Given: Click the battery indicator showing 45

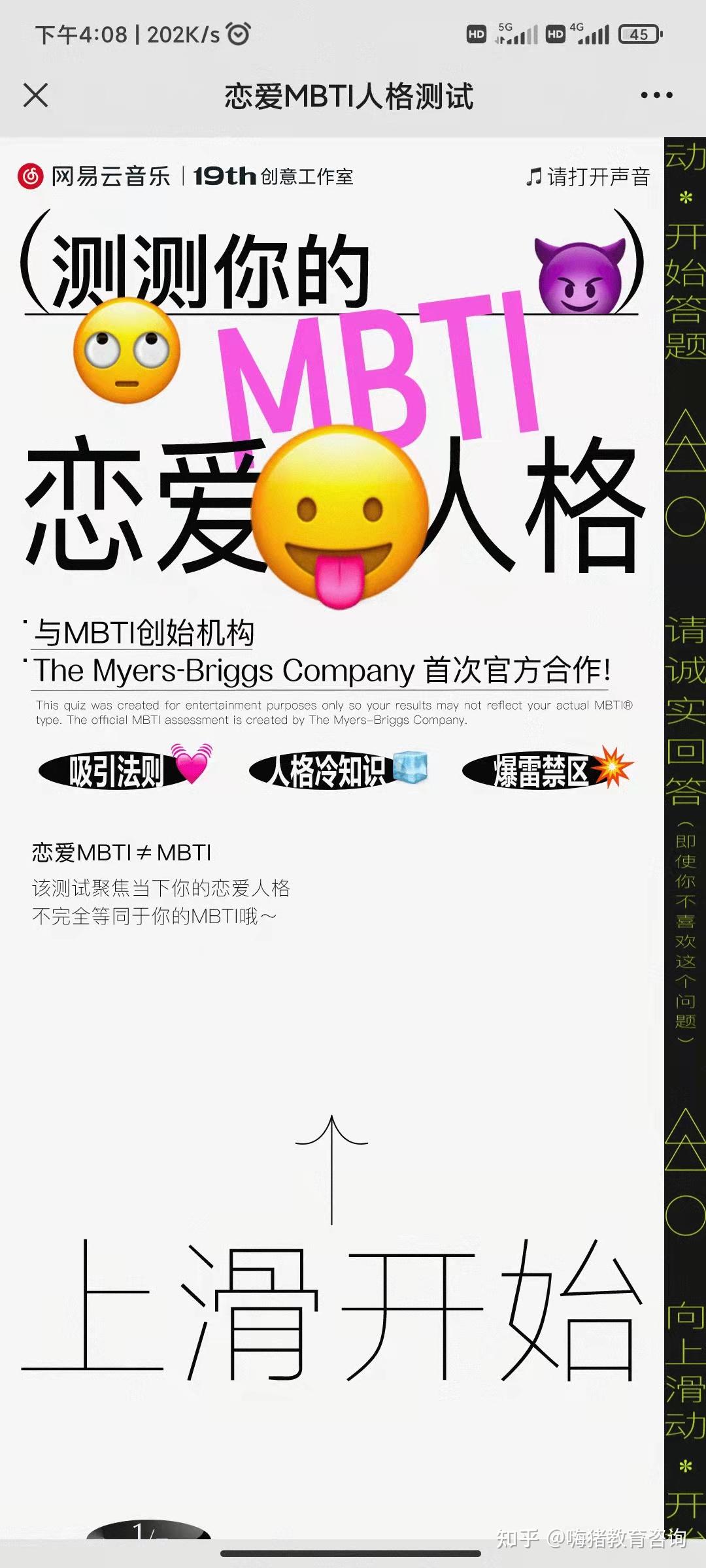Looking at the screenshot, I should [x=637, y=33].
